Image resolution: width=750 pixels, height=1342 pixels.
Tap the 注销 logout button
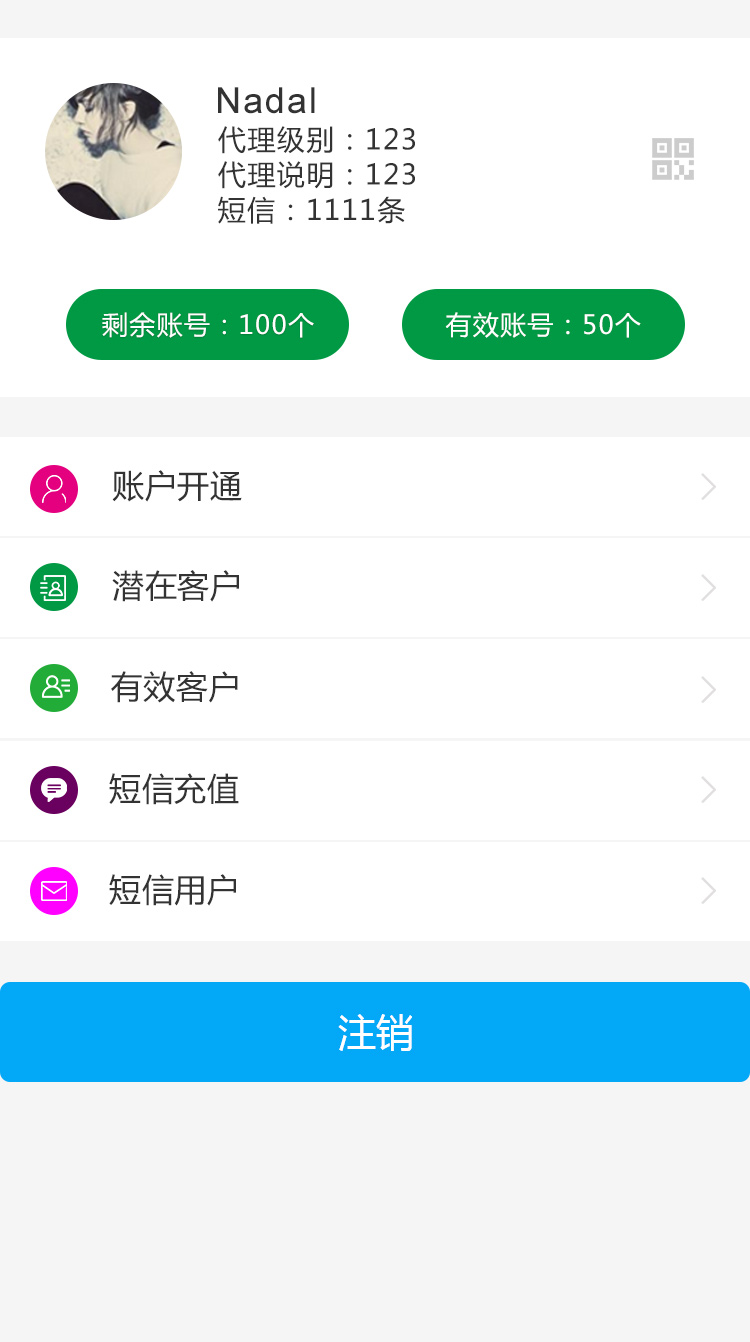pos(375,1032)
